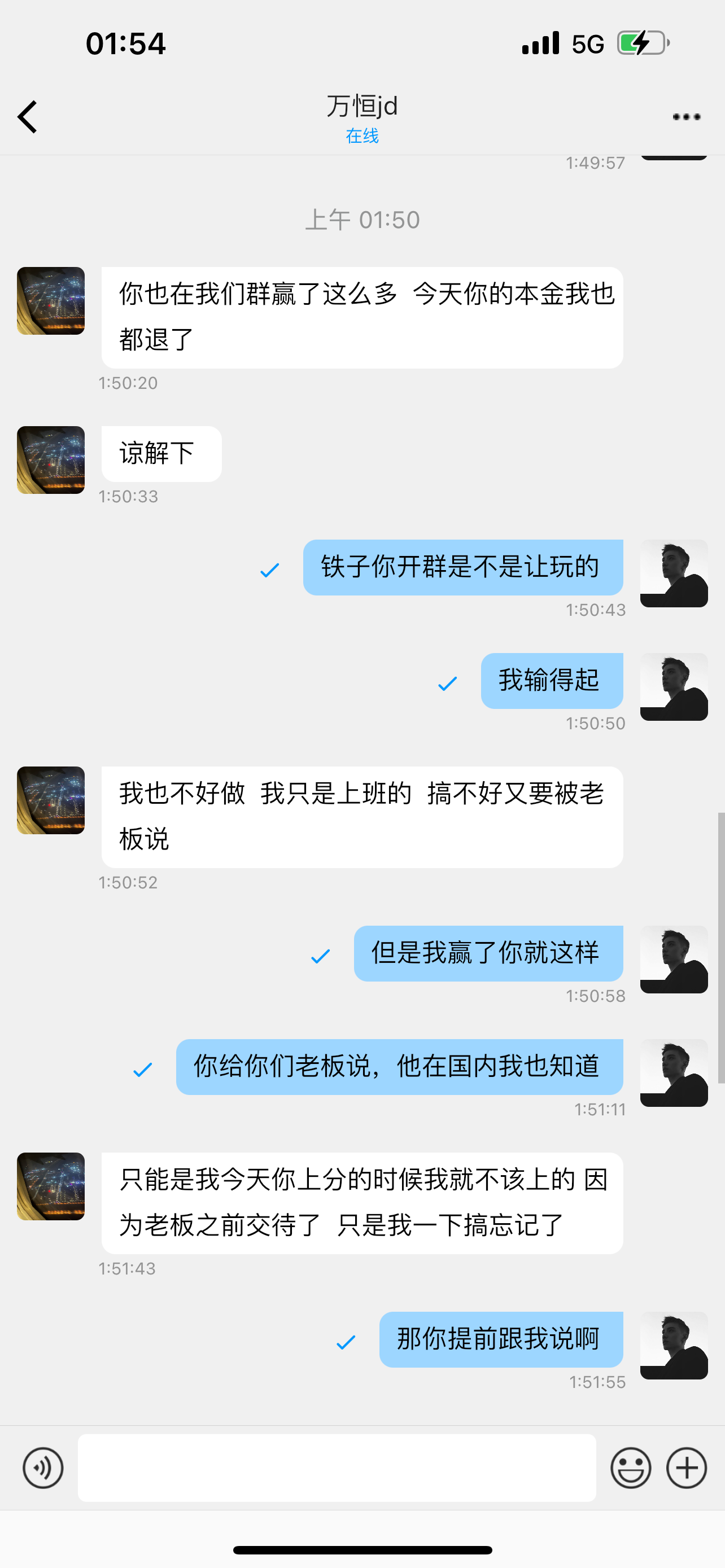Image resolution: width=725 pixels, height=1568 pixels.
Task: Open the plus attachment menu
Action: coord(686,1468)
